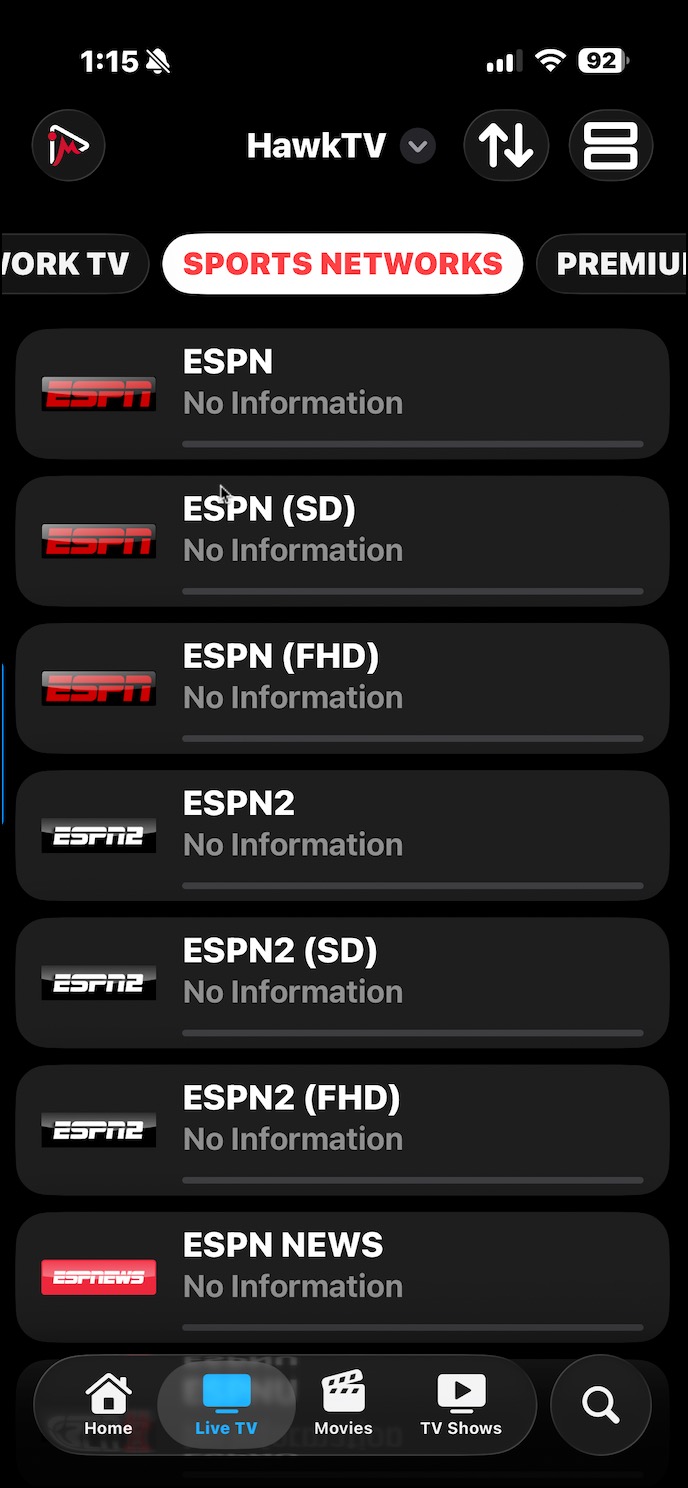Watch the ESPN2 (FHD) channel
The height and width of the screenshot is (1488, 688).
[x=342, y=1129]
